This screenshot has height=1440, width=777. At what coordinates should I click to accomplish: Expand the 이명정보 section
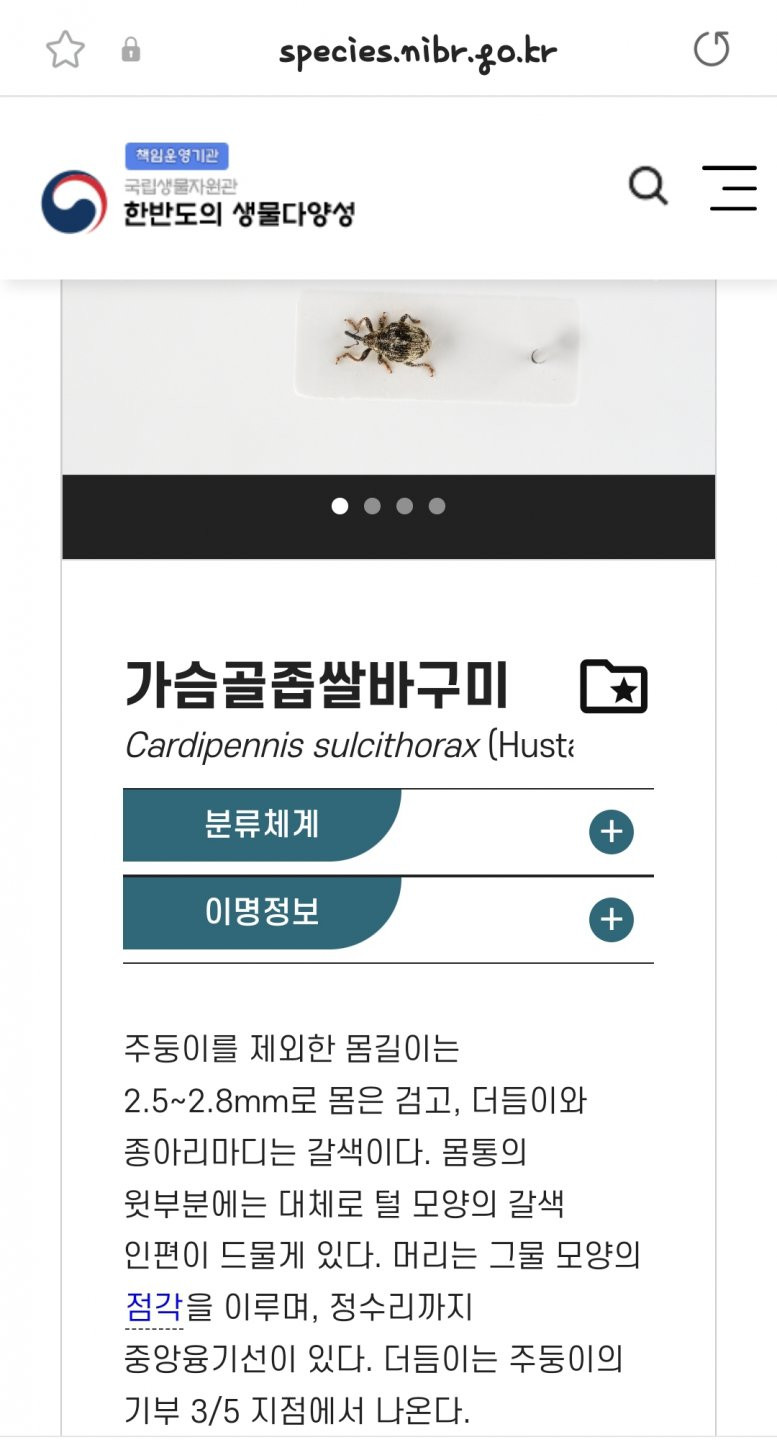pyautogui.click(x=611, y=920)
